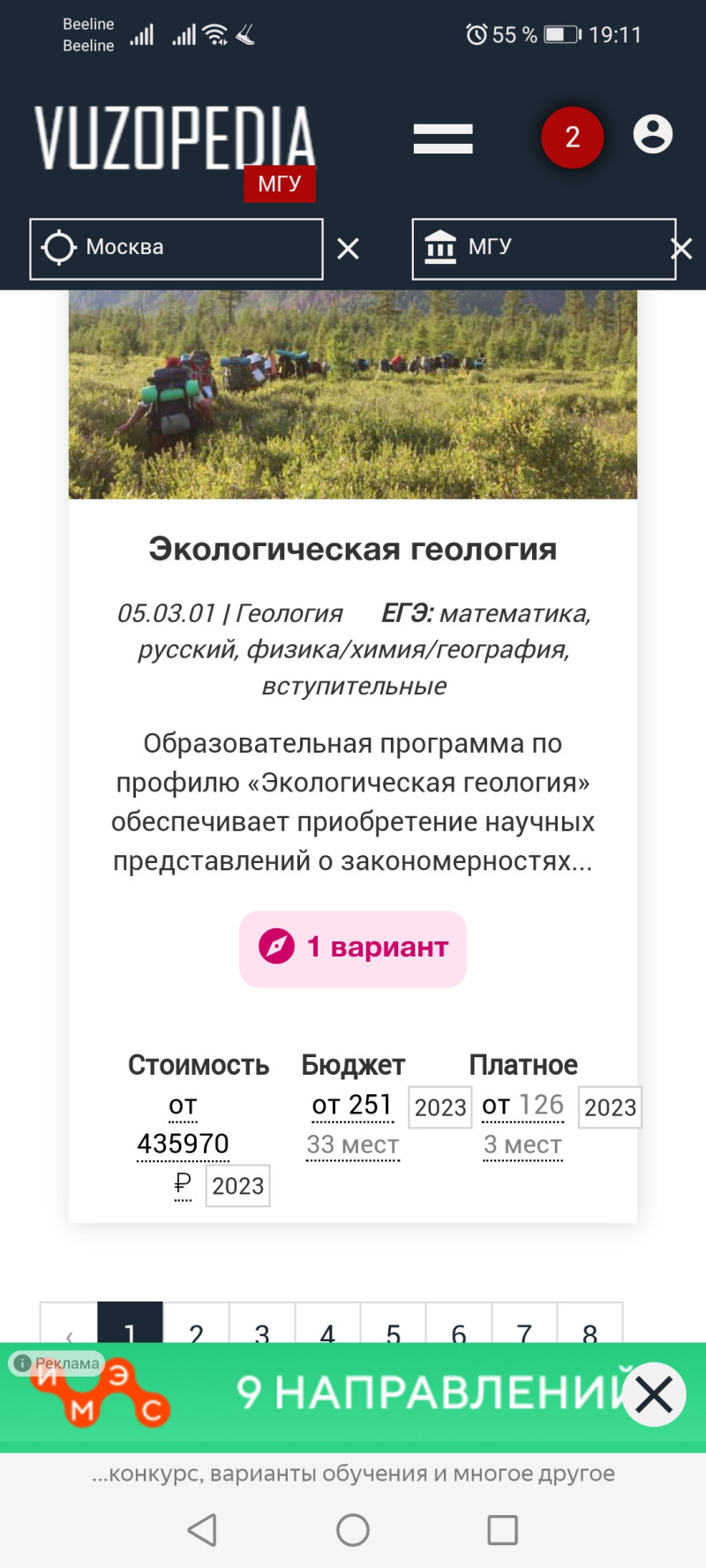
Task: Remove the МГУ university filter
Action: [682, 248]
